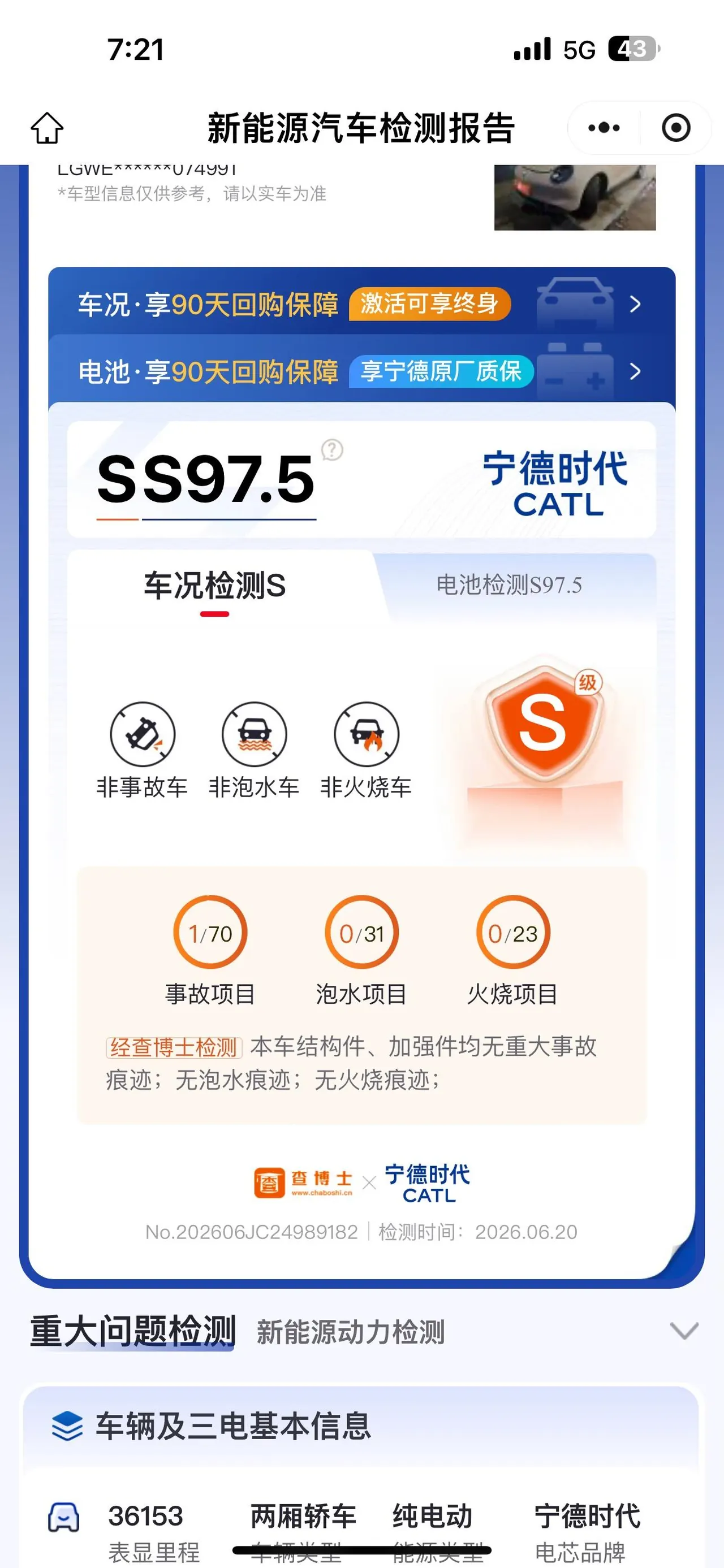Select the 重大问题检测 section tab
724x1568 pixels.
[x=133, y=1331]
